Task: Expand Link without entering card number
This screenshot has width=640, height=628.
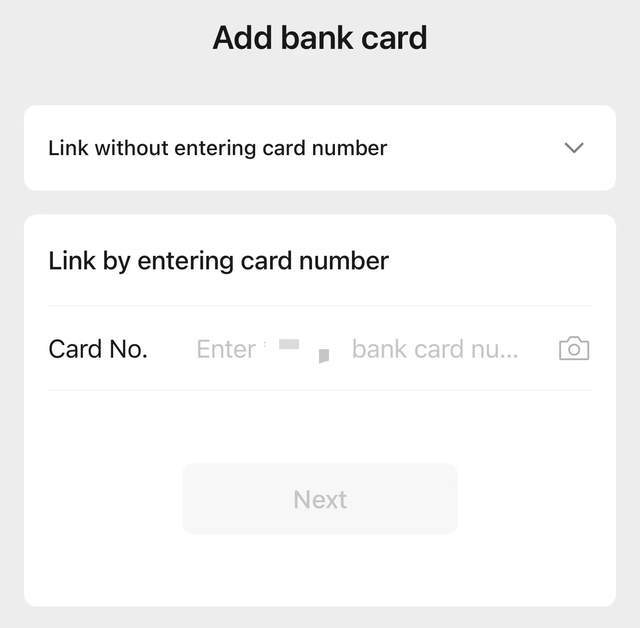Action: 573,148
